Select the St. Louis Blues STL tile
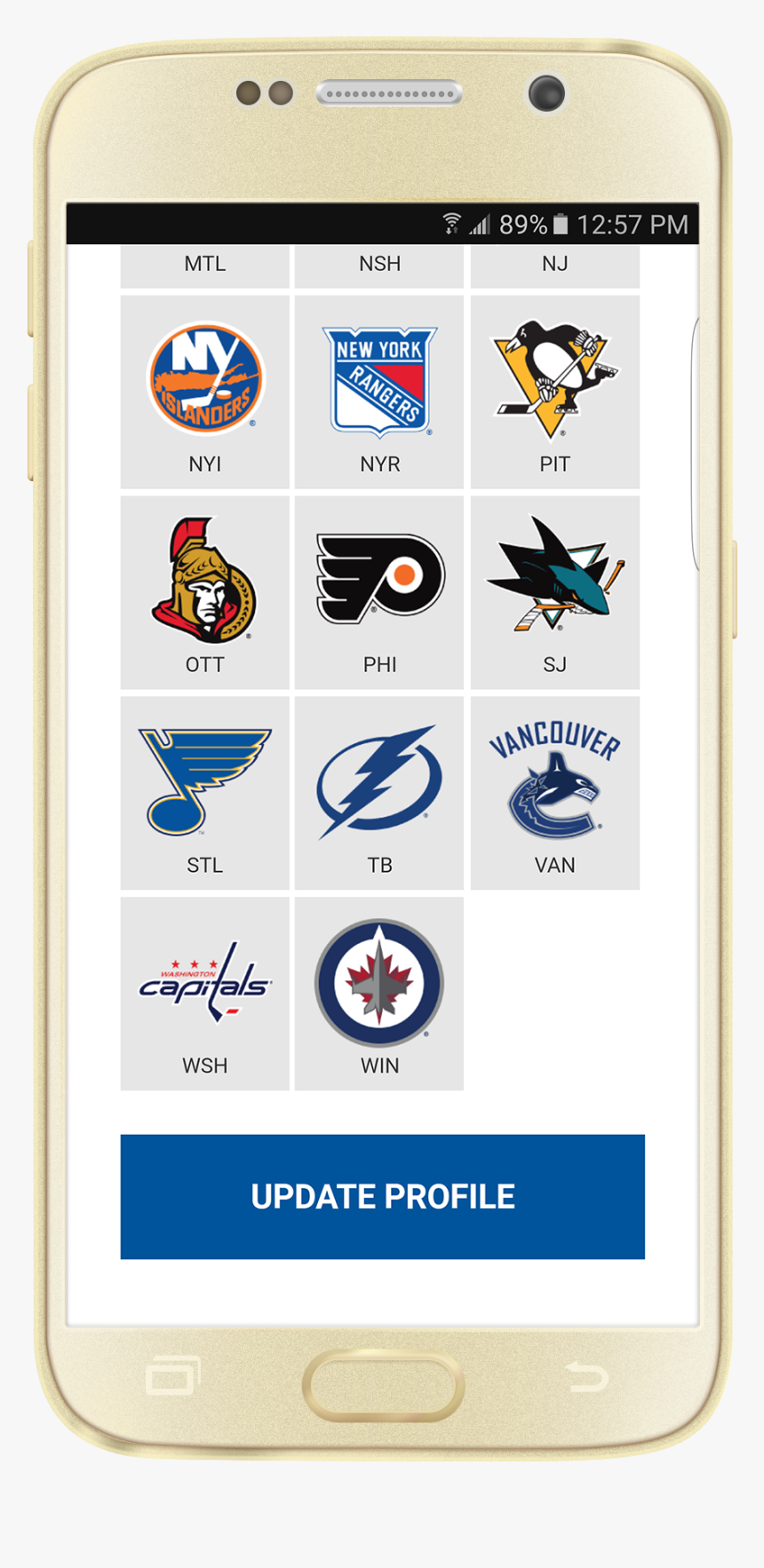 [x=205, y=793]
